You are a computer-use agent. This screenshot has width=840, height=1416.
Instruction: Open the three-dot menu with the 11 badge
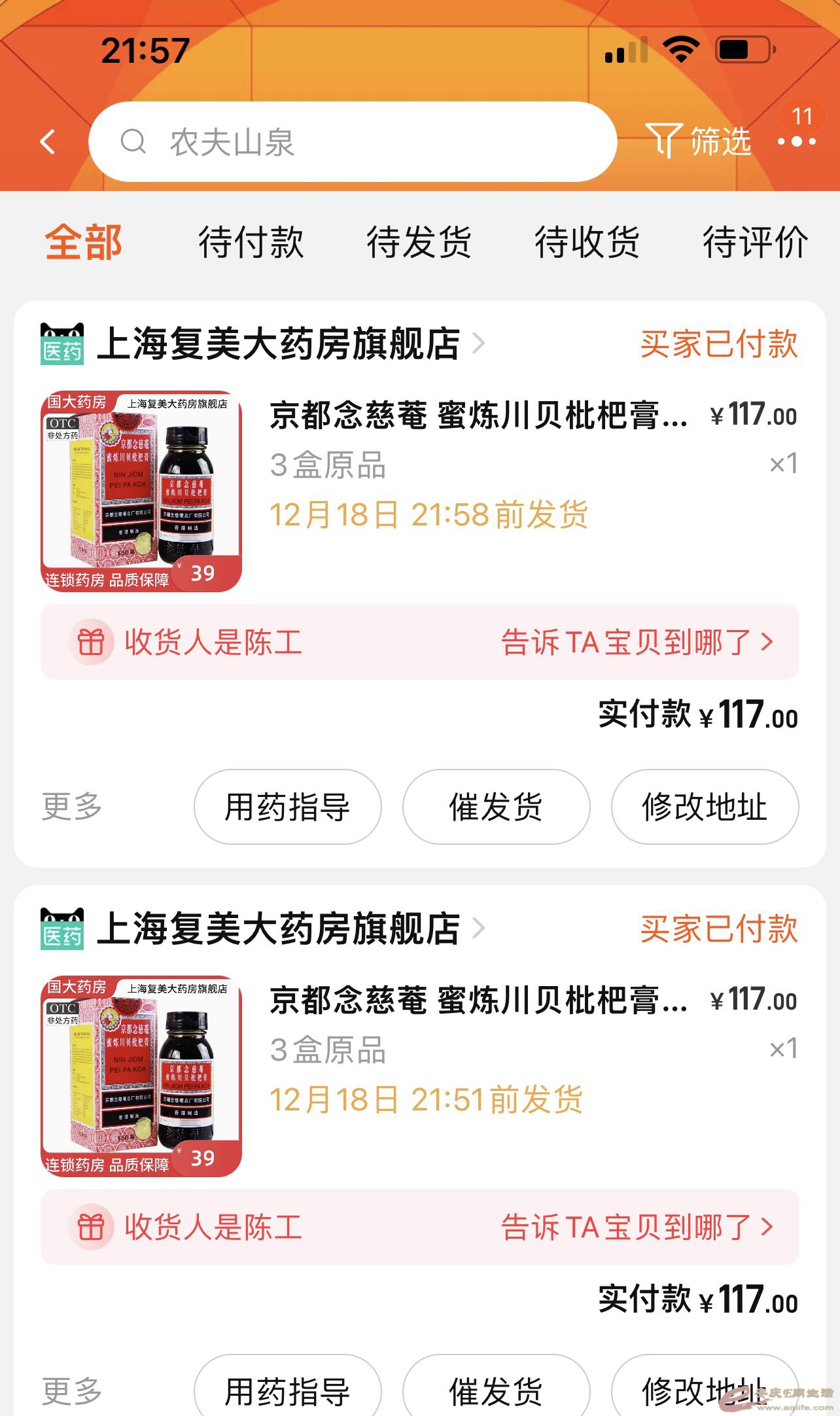click(x=796, y=141)
